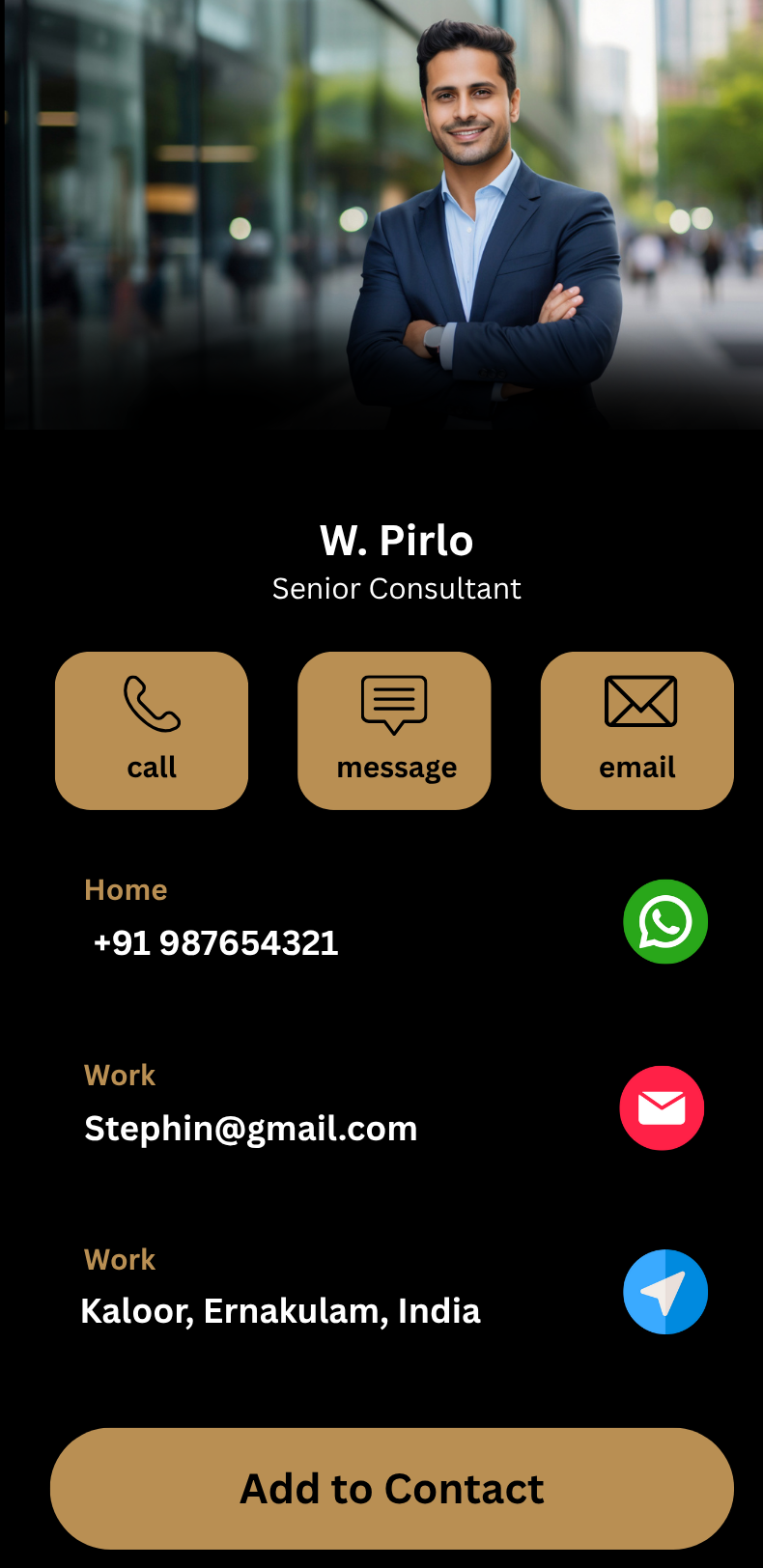
Task: Open the email action button
Action: pos(637,730)
